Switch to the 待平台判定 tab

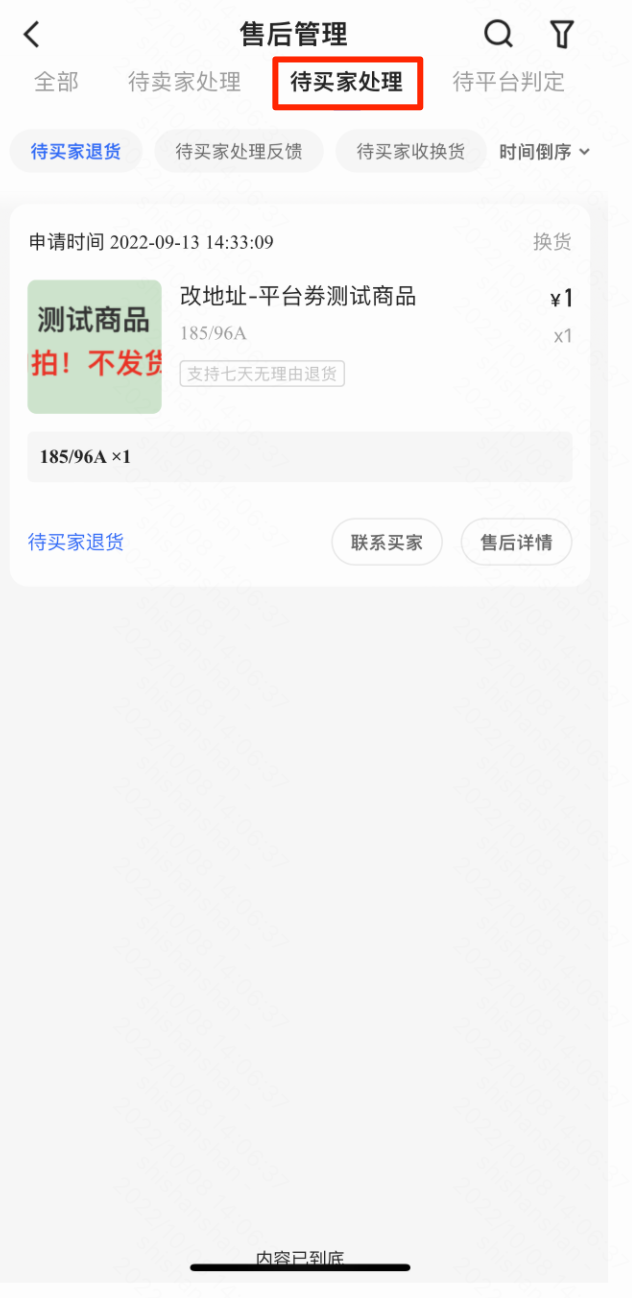point(508,82)
